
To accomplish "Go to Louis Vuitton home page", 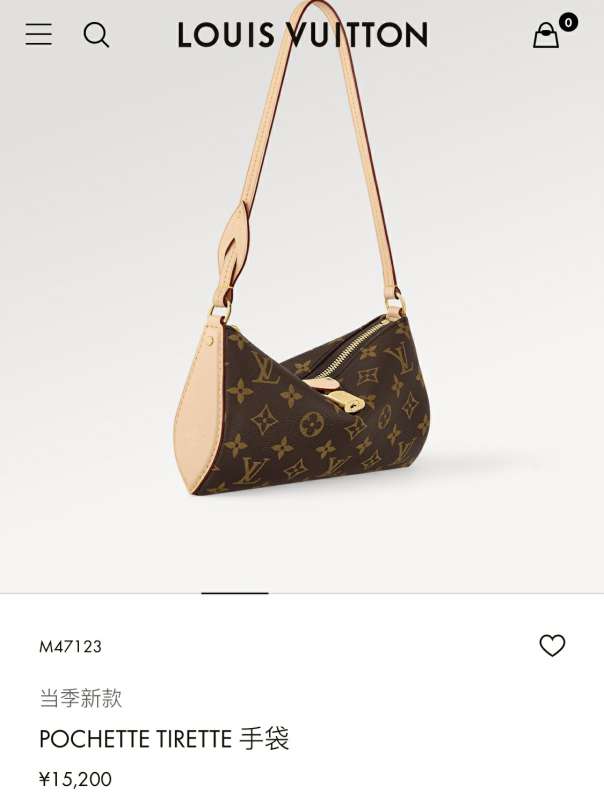I will point(302,35).
